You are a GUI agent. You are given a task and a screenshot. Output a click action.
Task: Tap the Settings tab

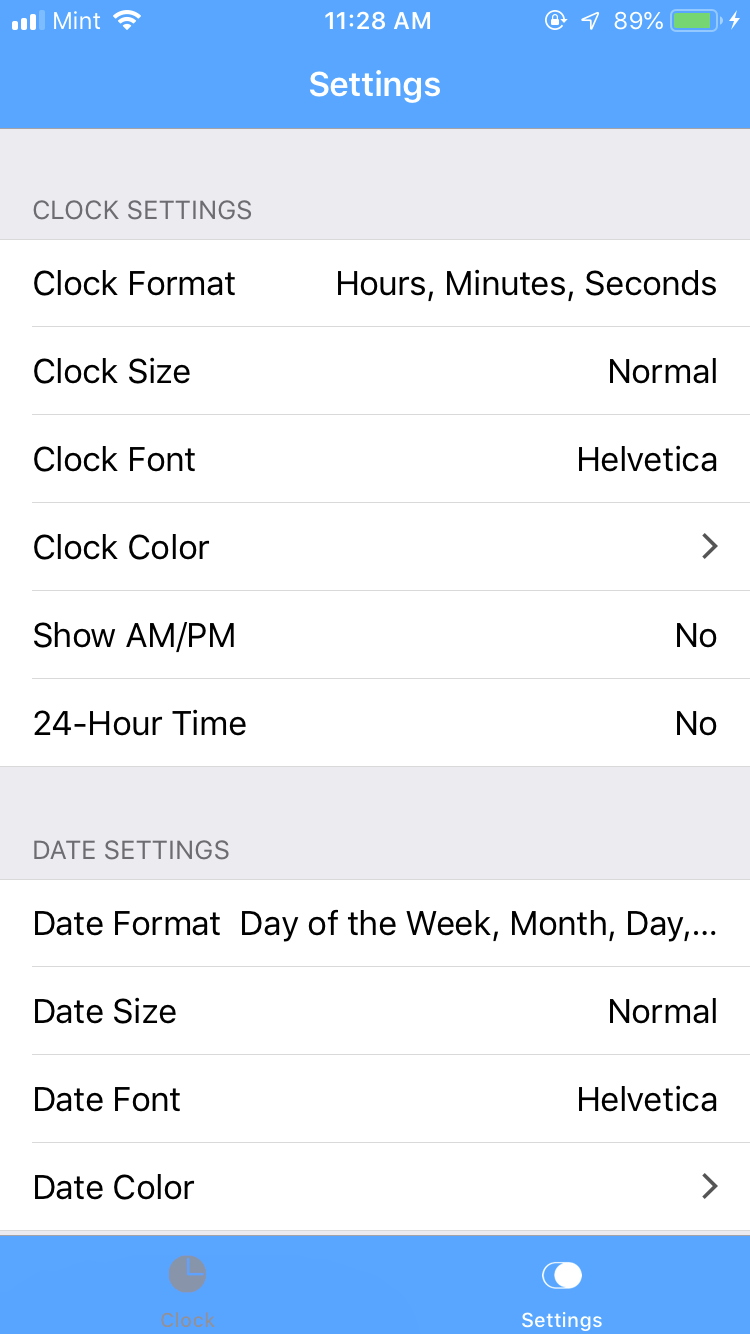click(562, 1290)
